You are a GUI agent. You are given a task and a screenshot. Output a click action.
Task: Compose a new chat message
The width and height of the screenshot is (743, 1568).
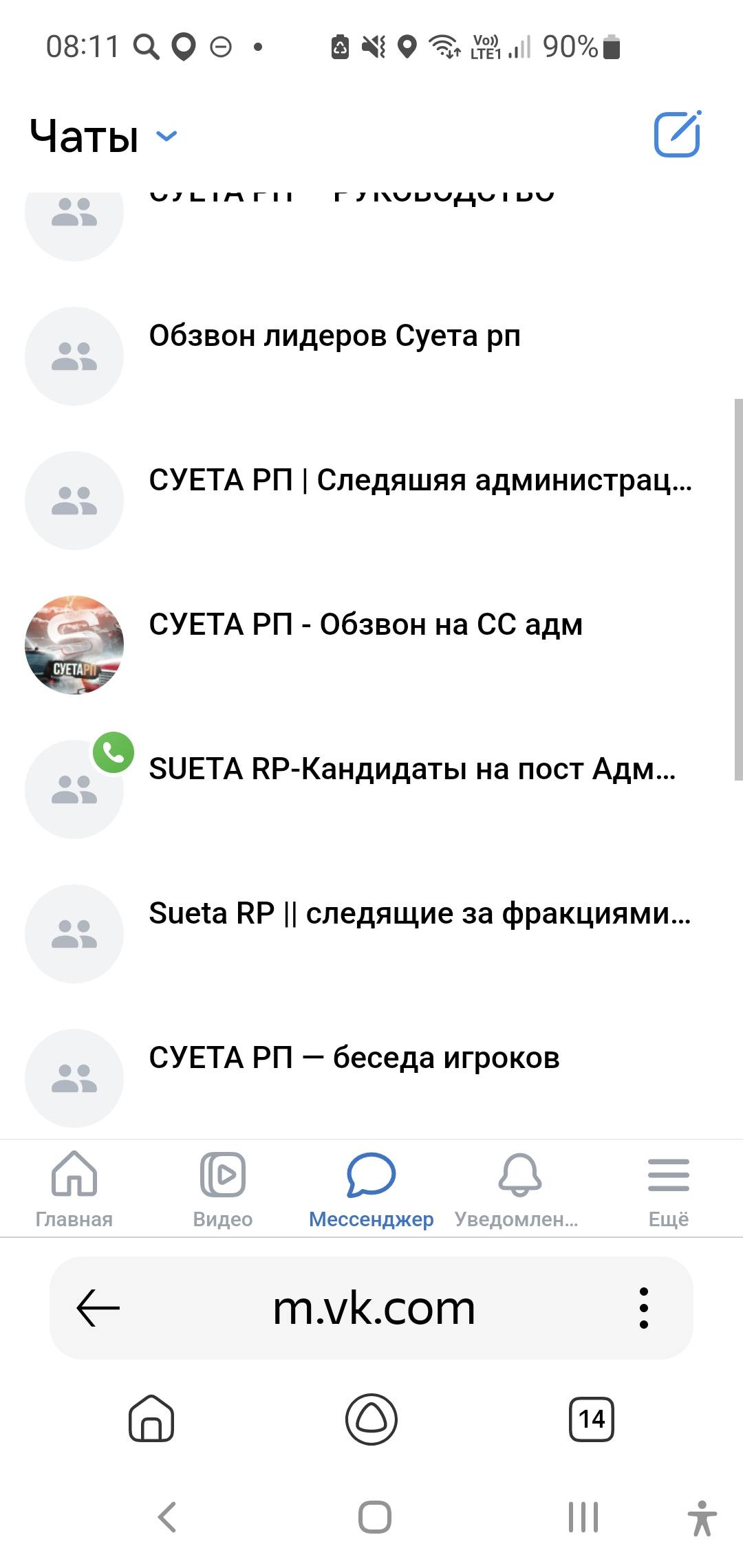(x=677, y=134)
